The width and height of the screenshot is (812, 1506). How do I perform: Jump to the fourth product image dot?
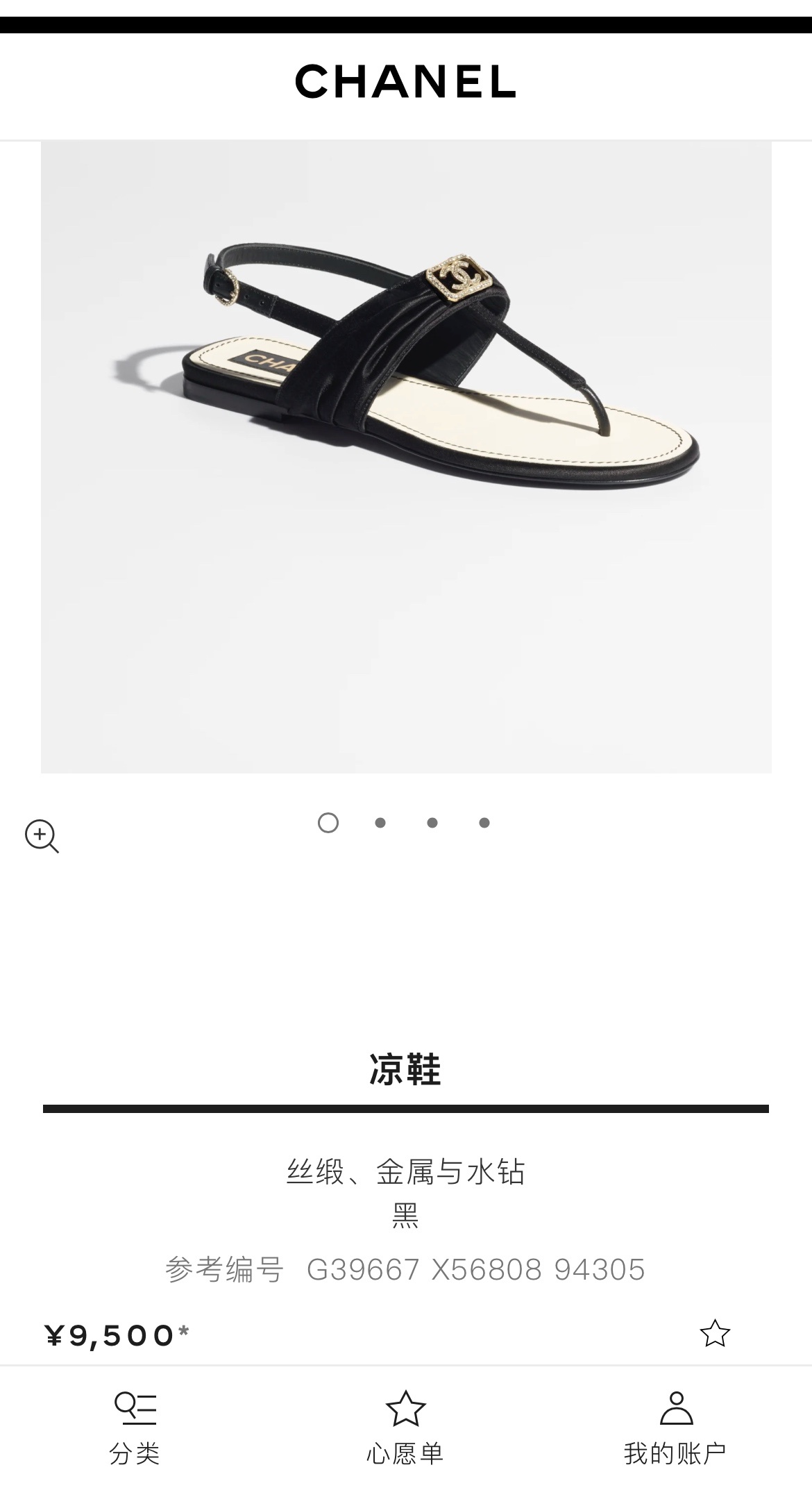pos(484,823)
